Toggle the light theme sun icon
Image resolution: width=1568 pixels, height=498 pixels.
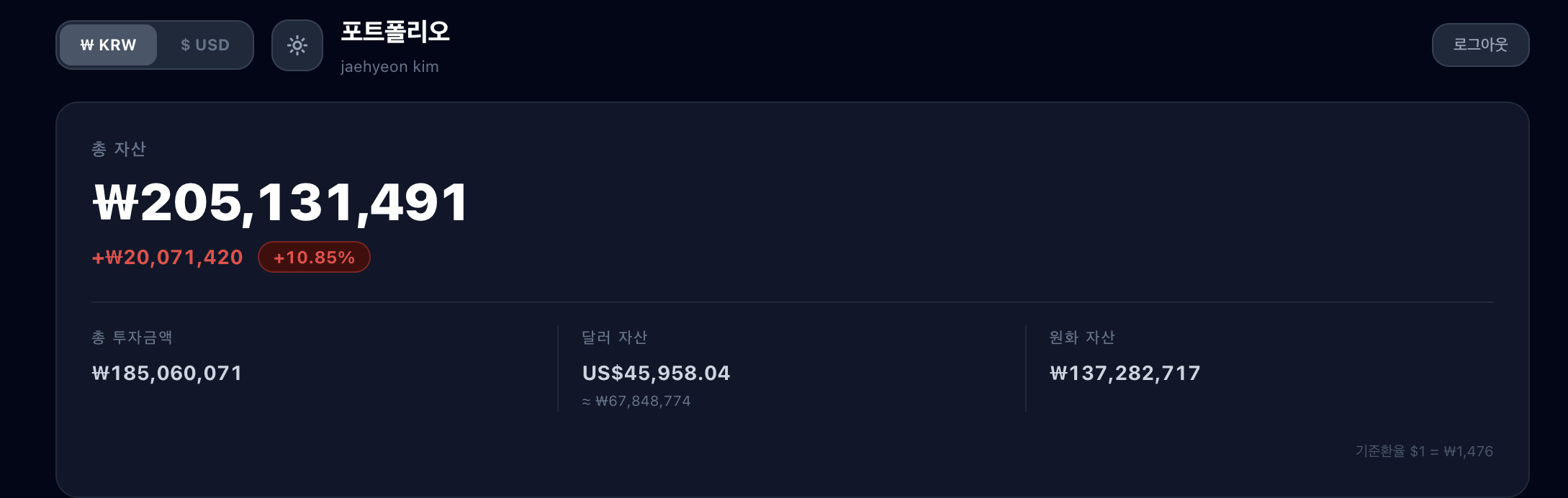(297, 45)
